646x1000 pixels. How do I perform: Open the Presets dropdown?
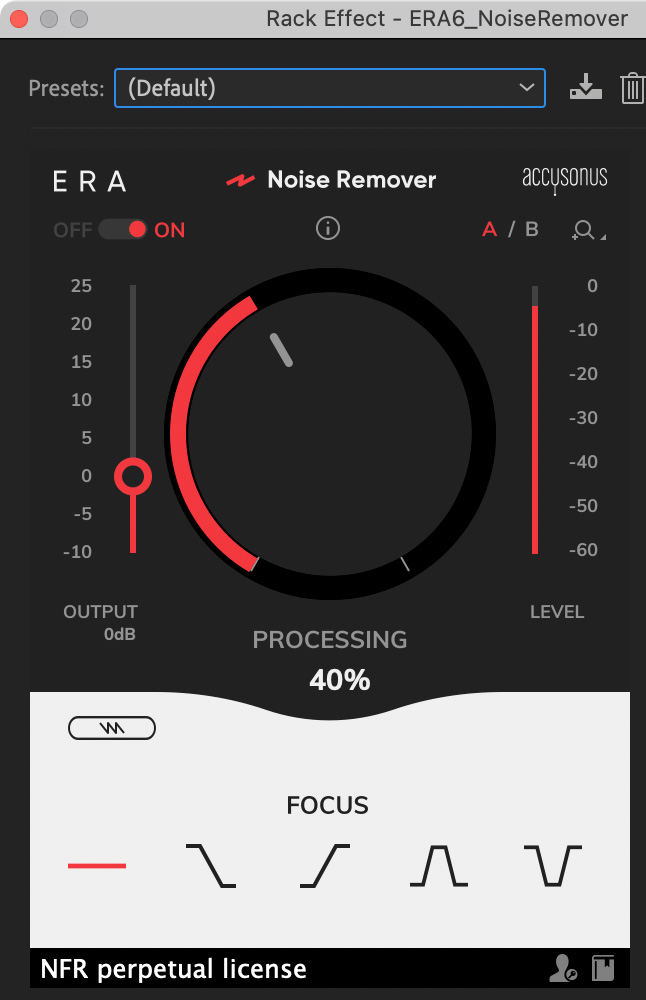click(329, 88)
